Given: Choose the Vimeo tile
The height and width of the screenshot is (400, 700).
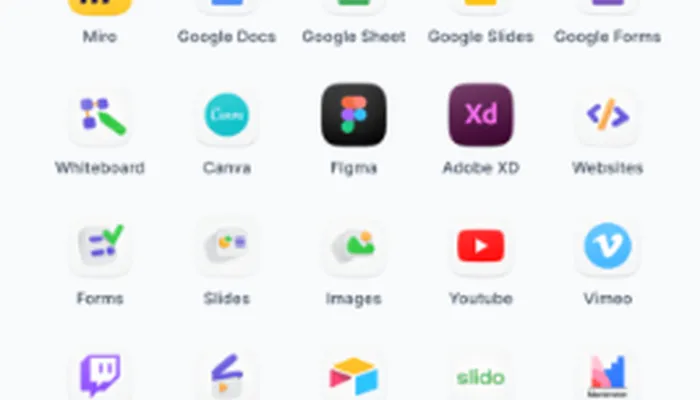Looking at the screenshot, I should [607, 246].
